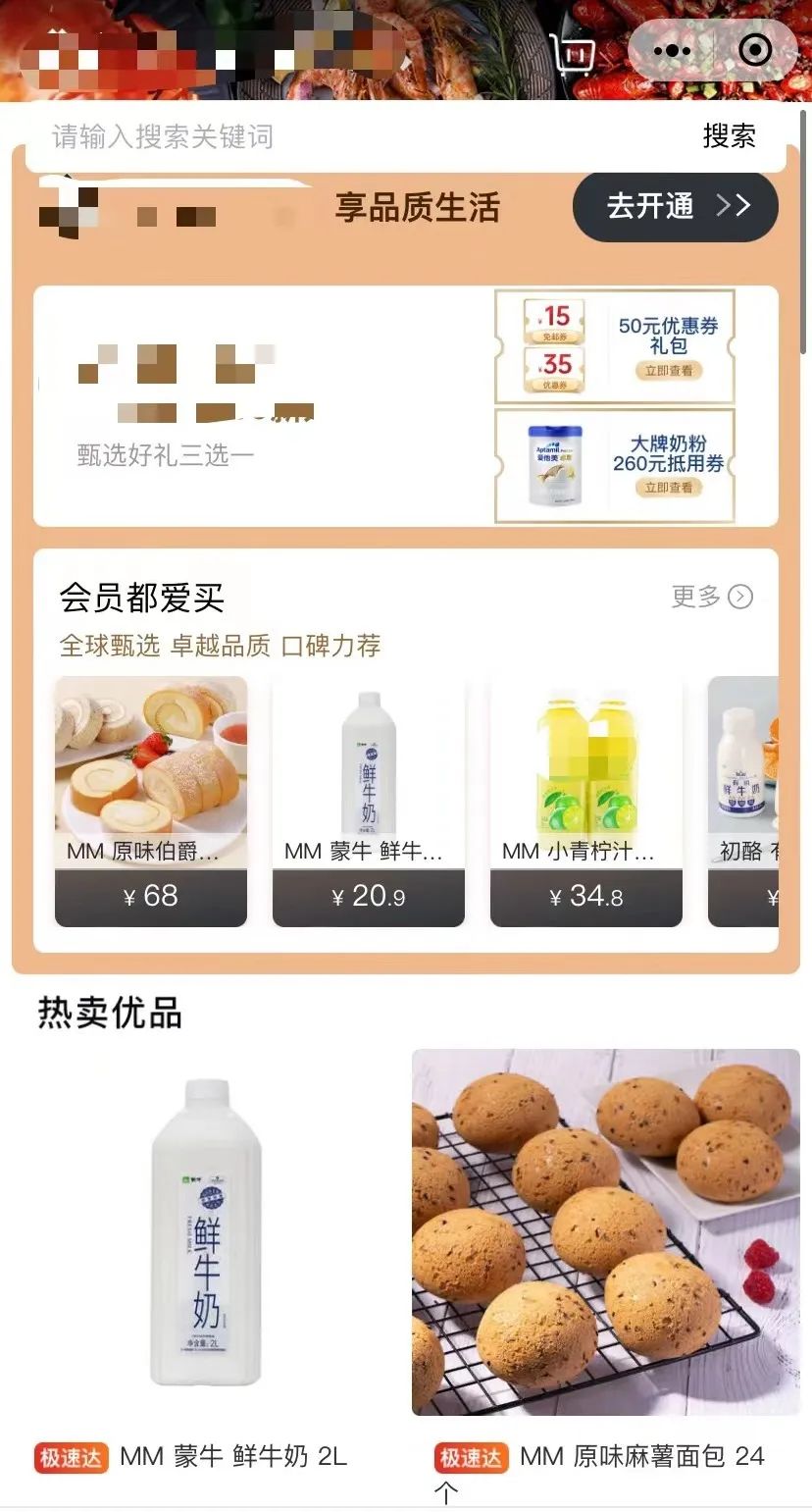812x1512 pixels.
Task: Tap the 极速达 badge next to 鲜牛奶
Action: [69, 1458]
